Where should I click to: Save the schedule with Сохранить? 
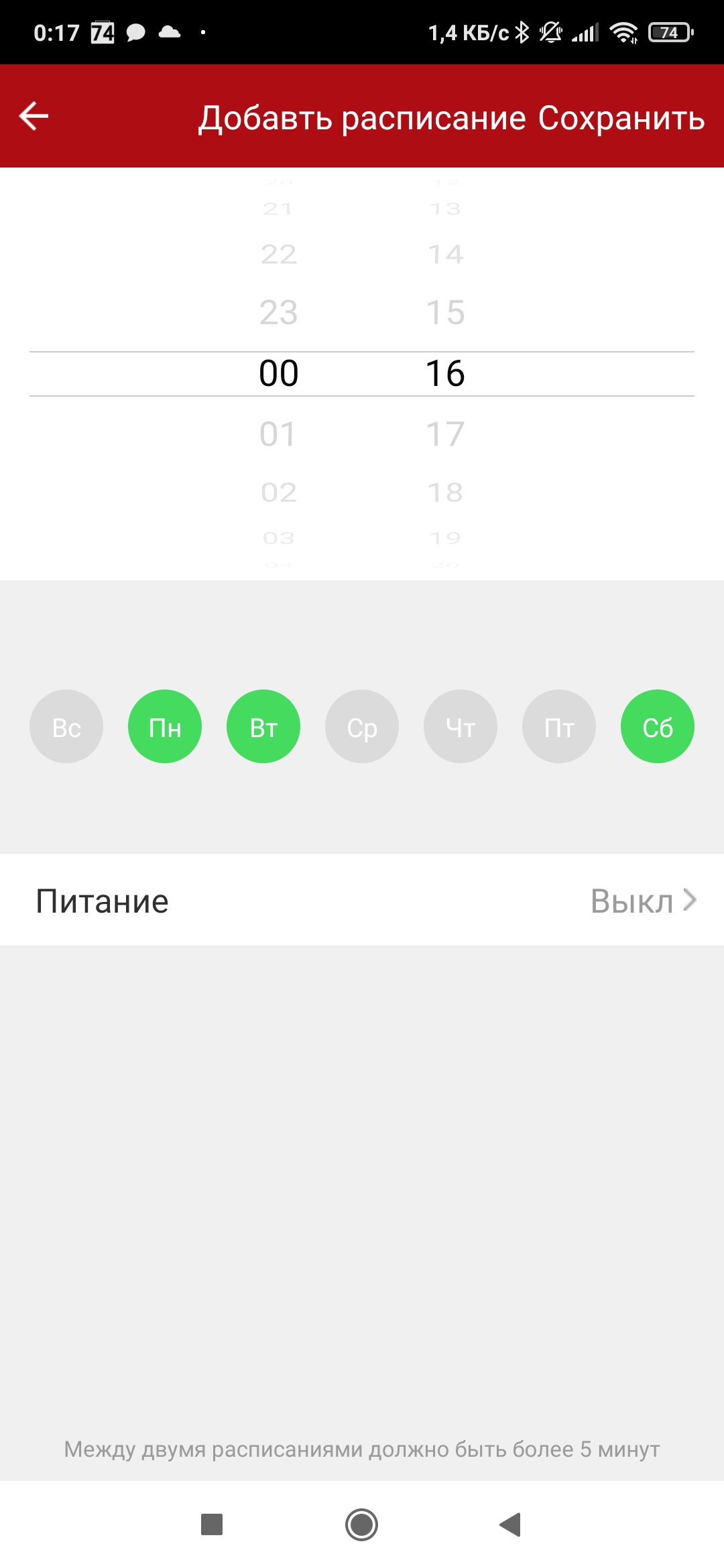coord(621,118)
